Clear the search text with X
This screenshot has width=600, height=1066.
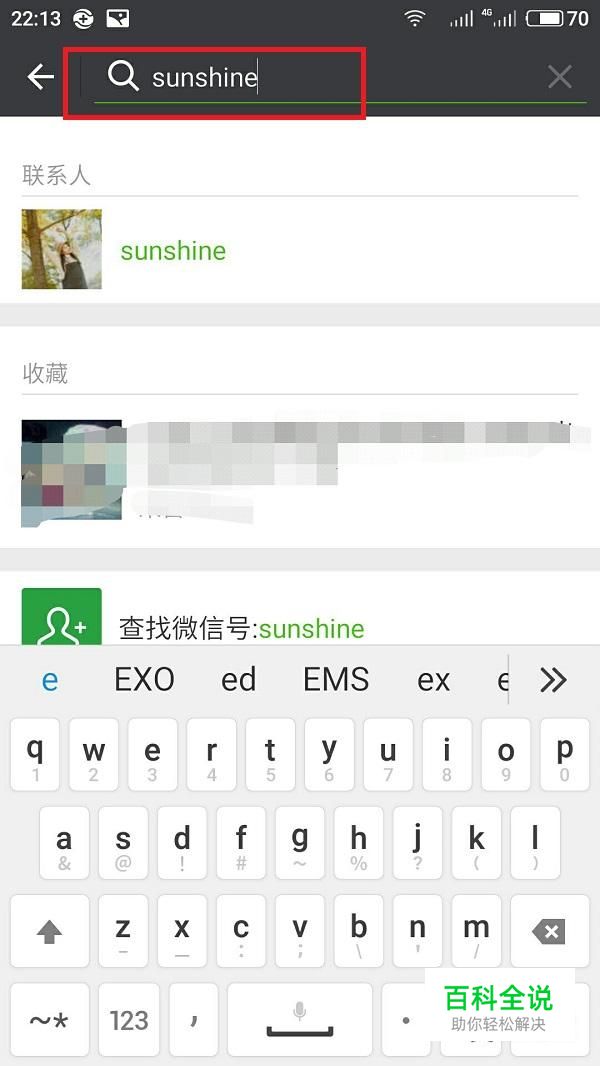click(560, 77)
